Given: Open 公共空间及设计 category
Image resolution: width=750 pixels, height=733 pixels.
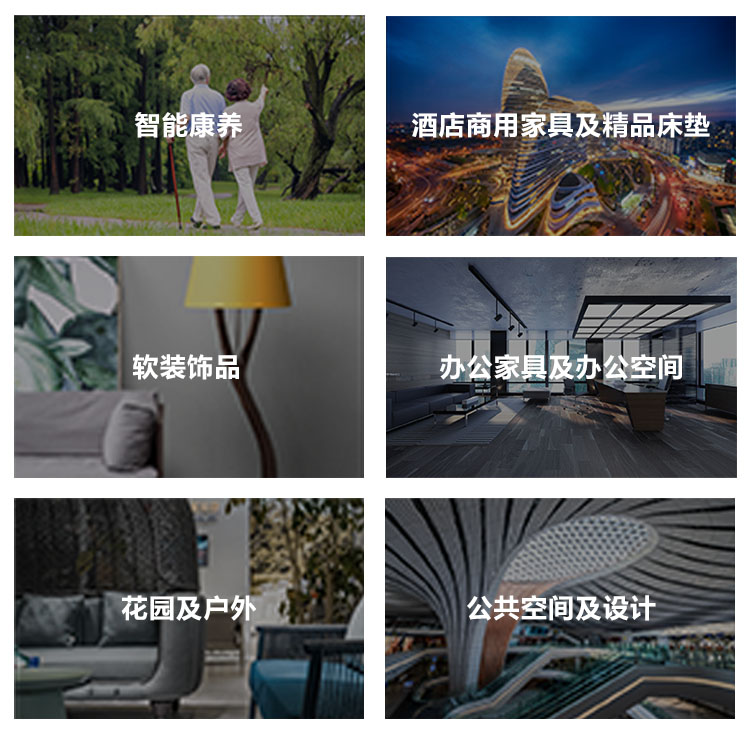Looking at the screenshot, I should click(x=561, y=608).
